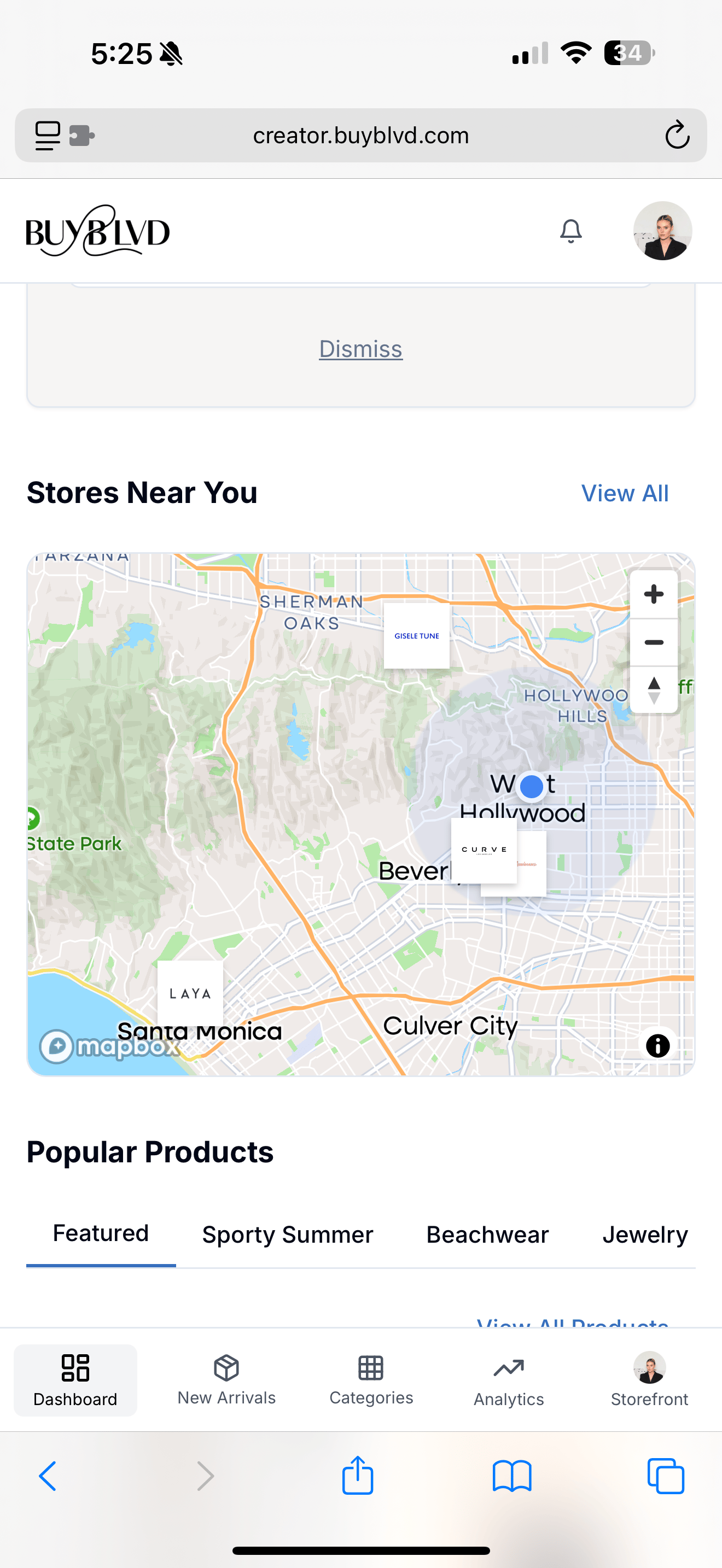The height and width of the screenshot is (1568, 722).
Task: Zoom out on the map
Action: pos(653,642)
